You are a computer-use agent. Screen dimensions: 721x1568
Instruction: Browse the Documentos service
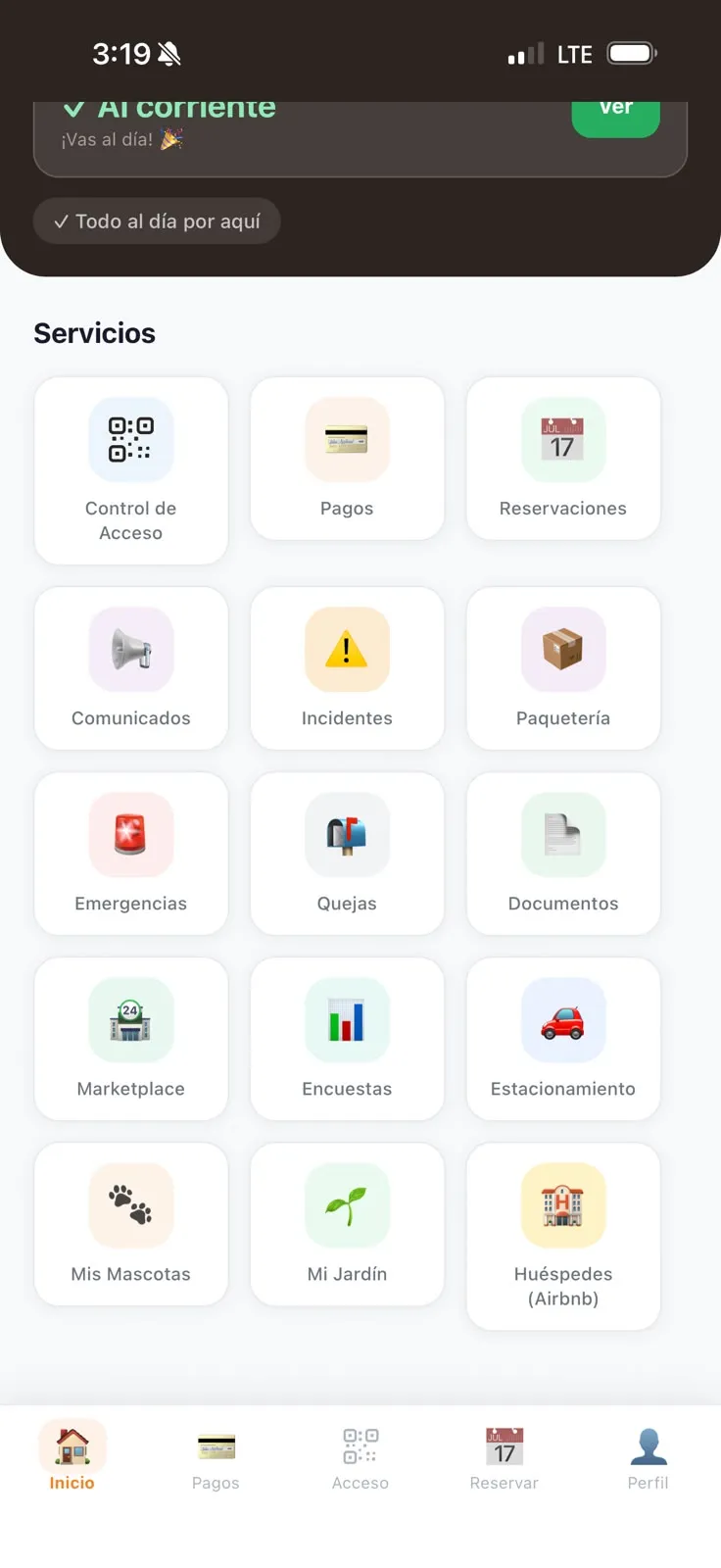pos(563,854)
